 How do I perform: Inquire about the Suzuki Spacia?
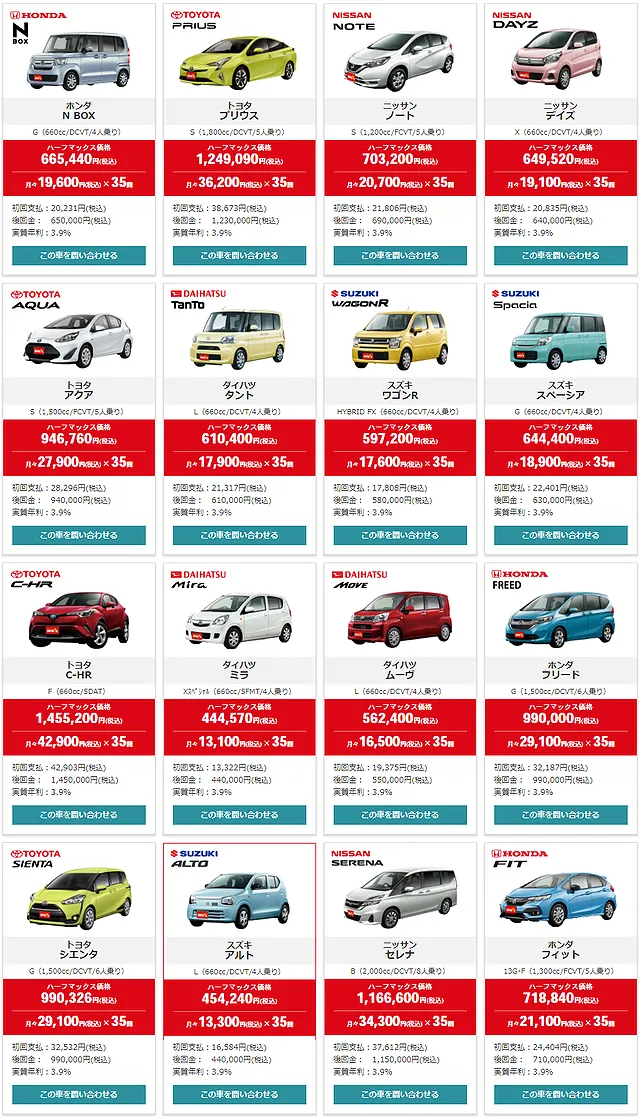click(x=560, y=536)
